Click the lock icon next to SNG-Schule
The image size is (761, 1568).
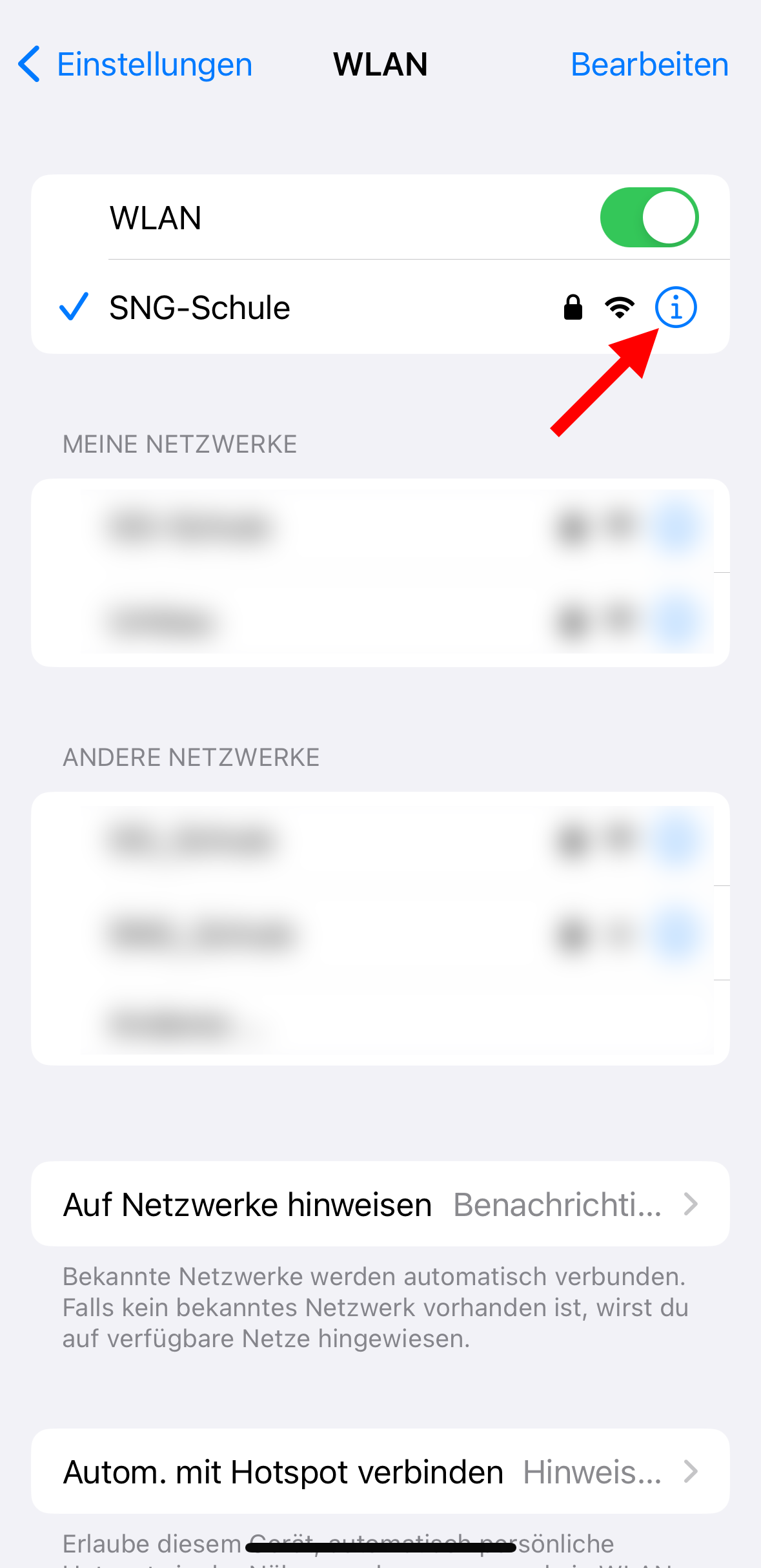click(573, 308)
